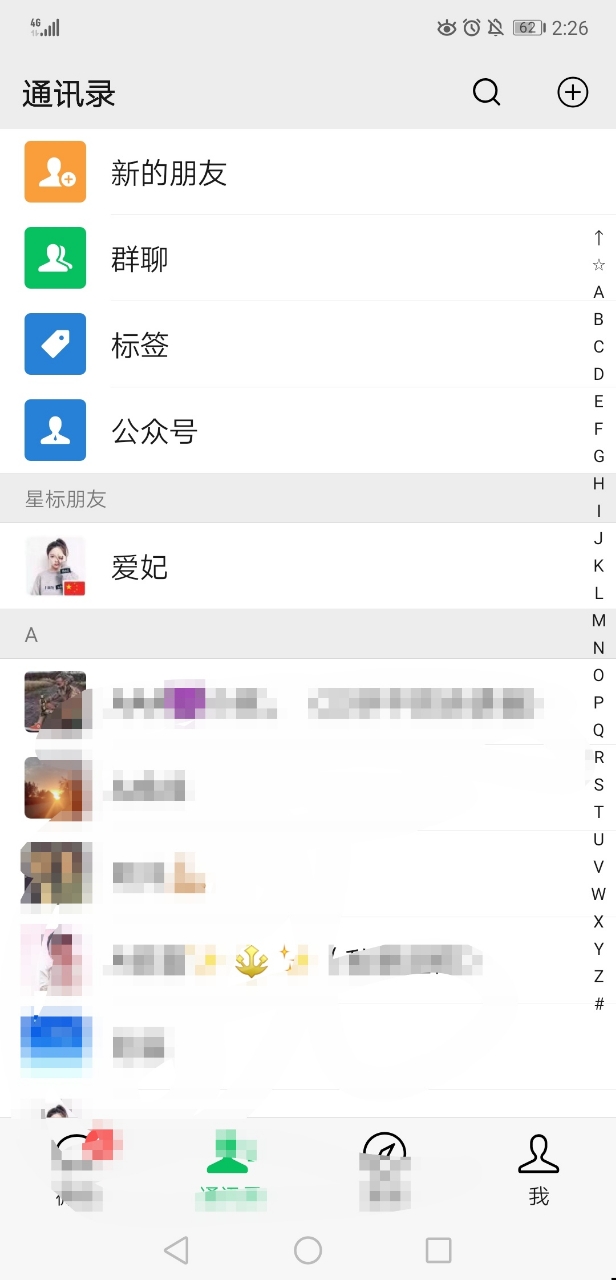Screen dimensions: 616x1280
Task: Jump to letter Z in index
Action: click(599, 975)
